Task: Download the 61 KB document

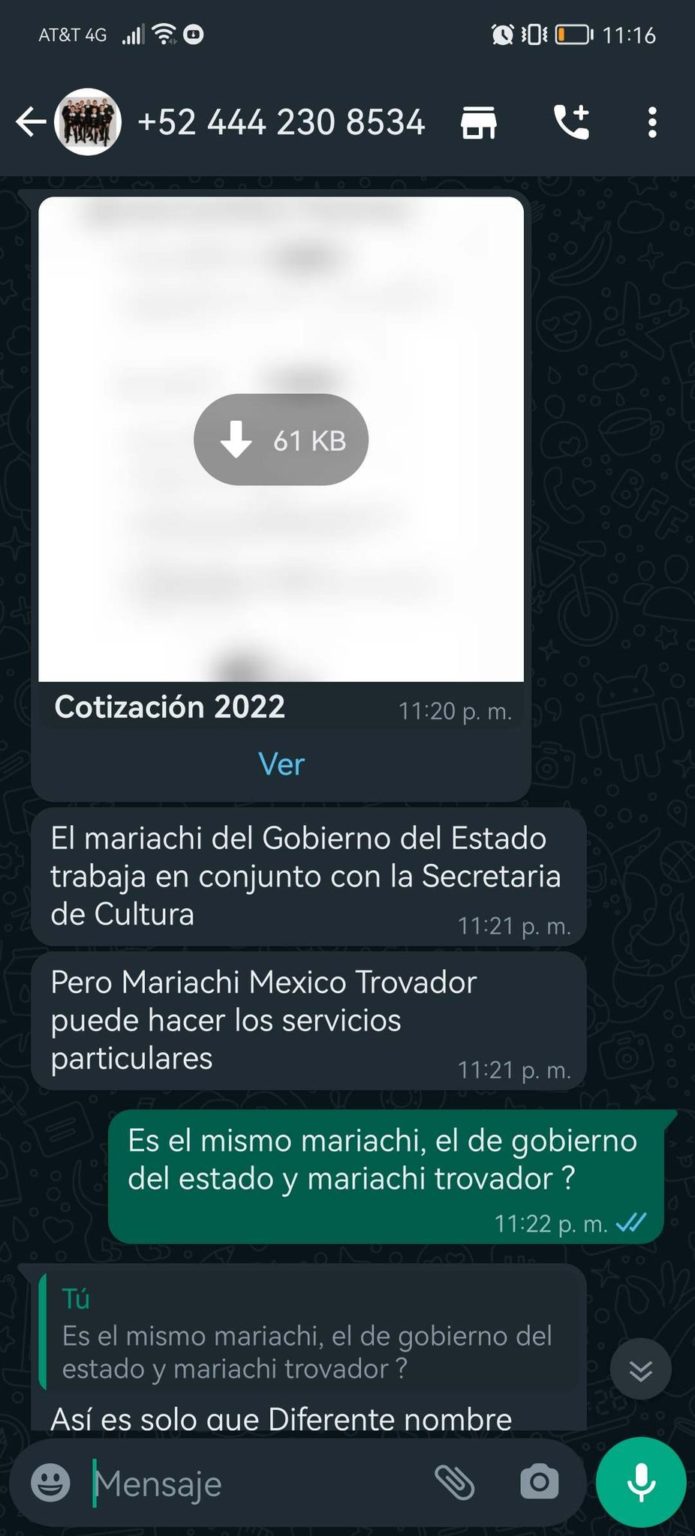Action: pos(281,440)
